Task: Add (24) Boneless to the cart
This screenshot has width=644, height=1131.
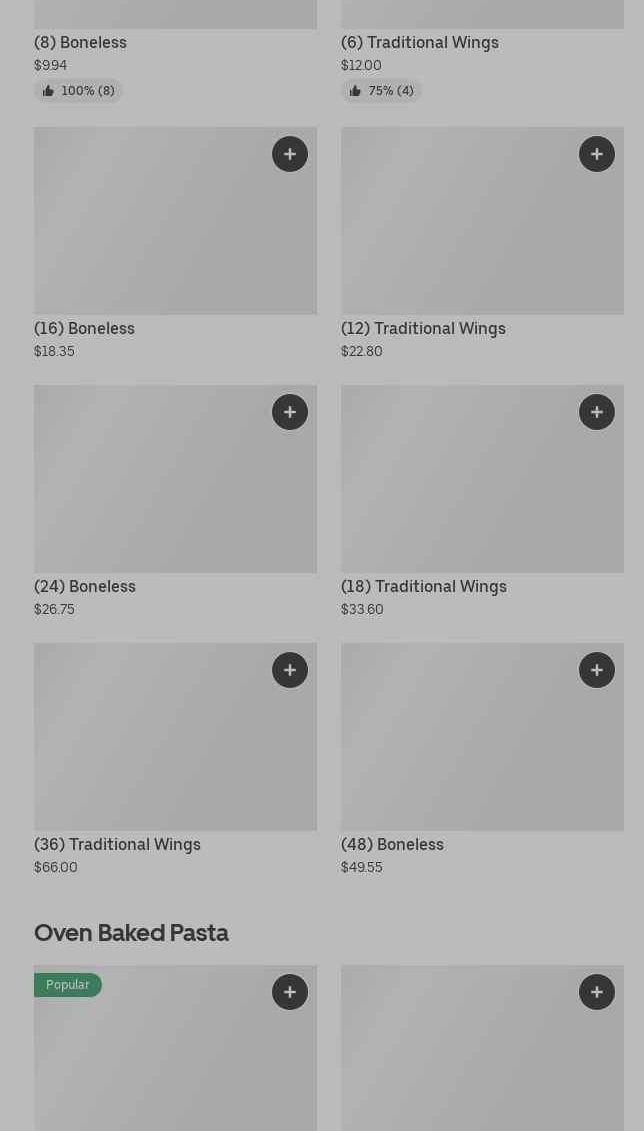Action: (290, 412)
